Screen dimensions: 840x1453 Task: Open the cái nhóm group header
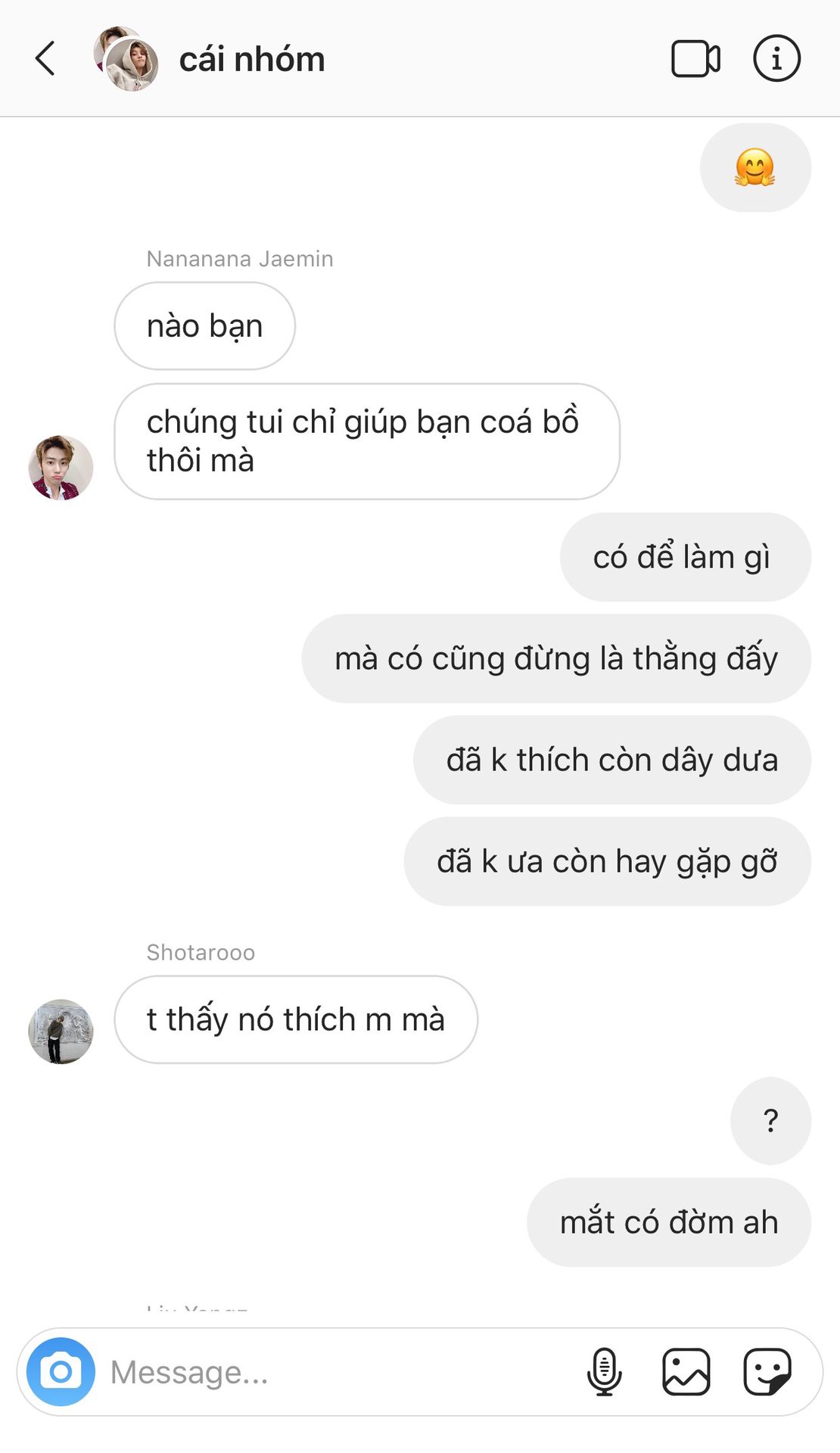[x=251, y=59]
